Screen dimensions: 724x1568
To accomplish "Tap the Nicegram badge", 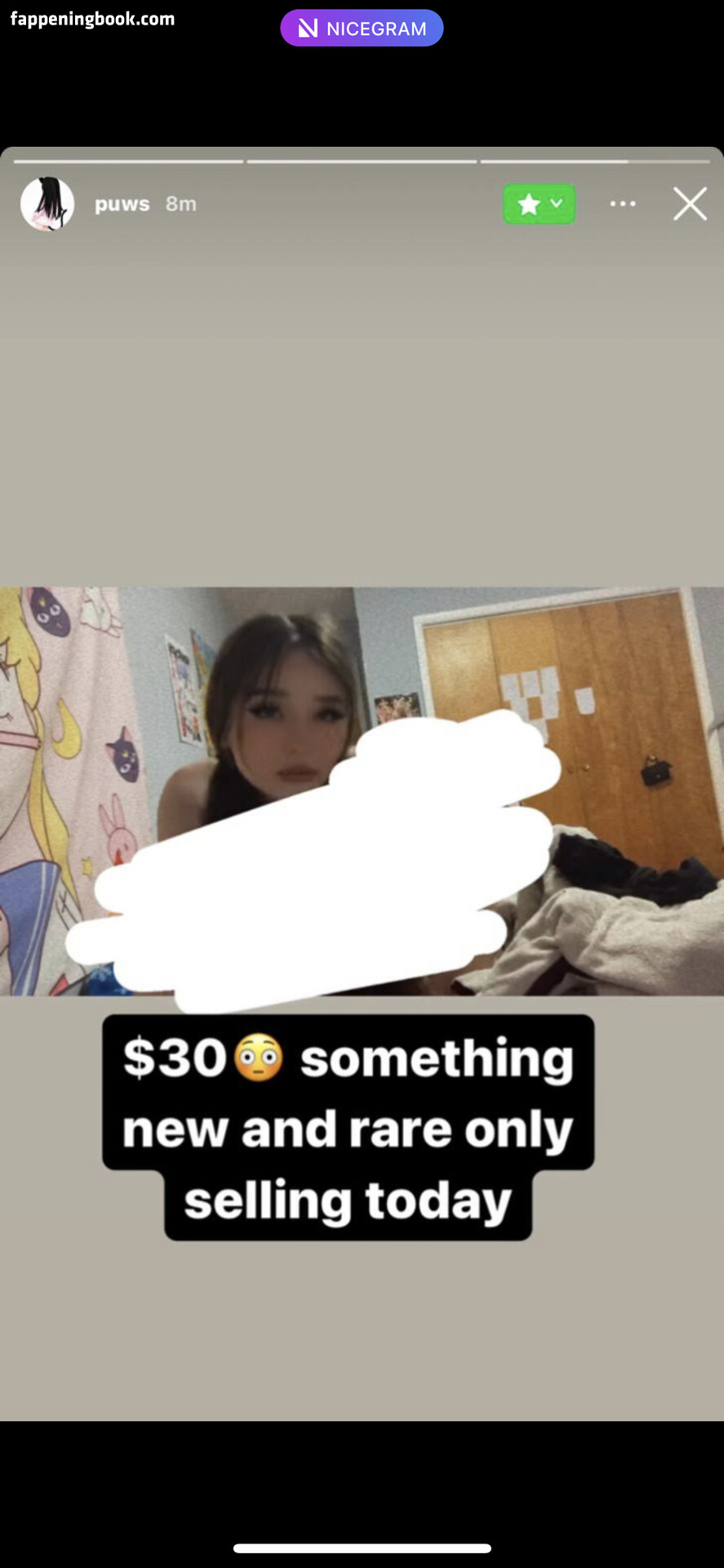I will pos(362,29).
